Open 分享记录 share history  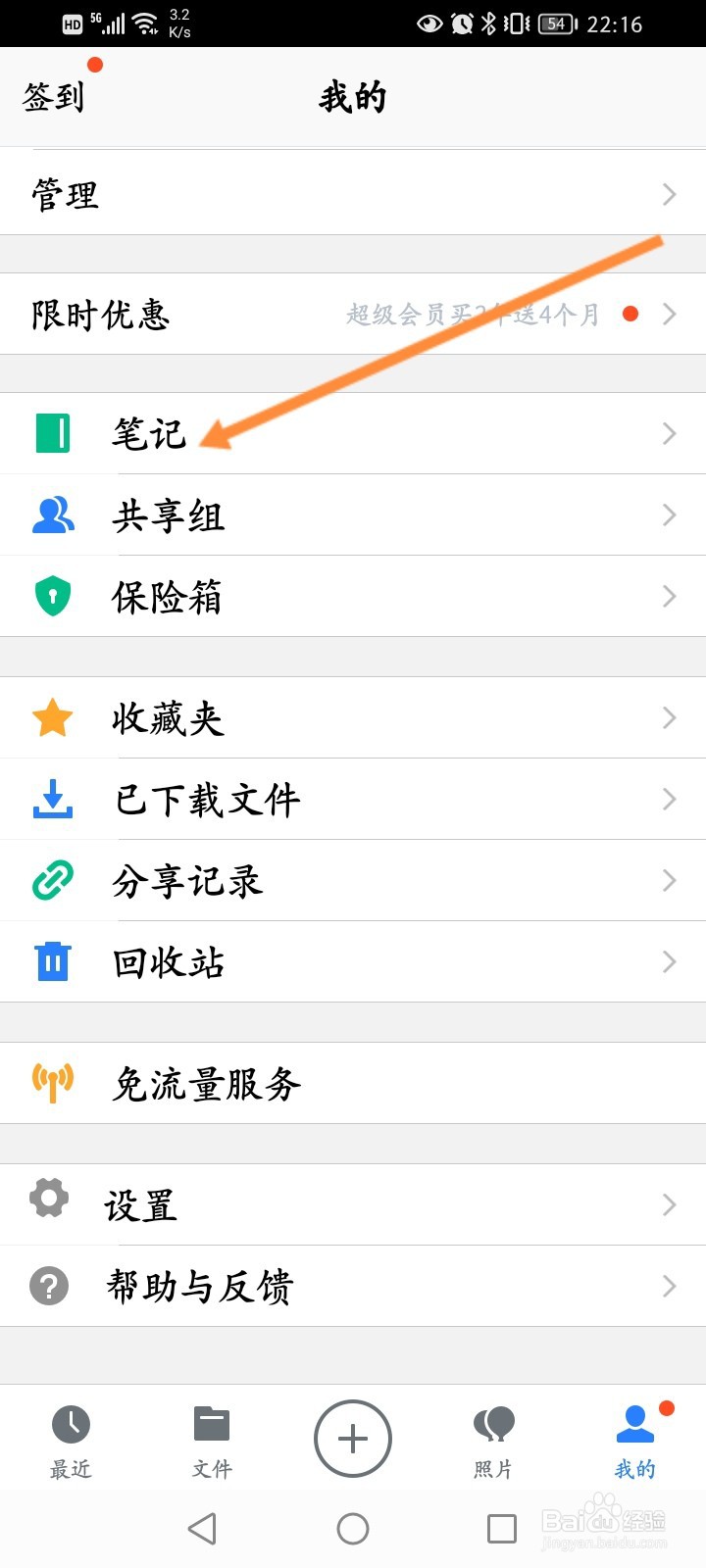pos(353,880)
